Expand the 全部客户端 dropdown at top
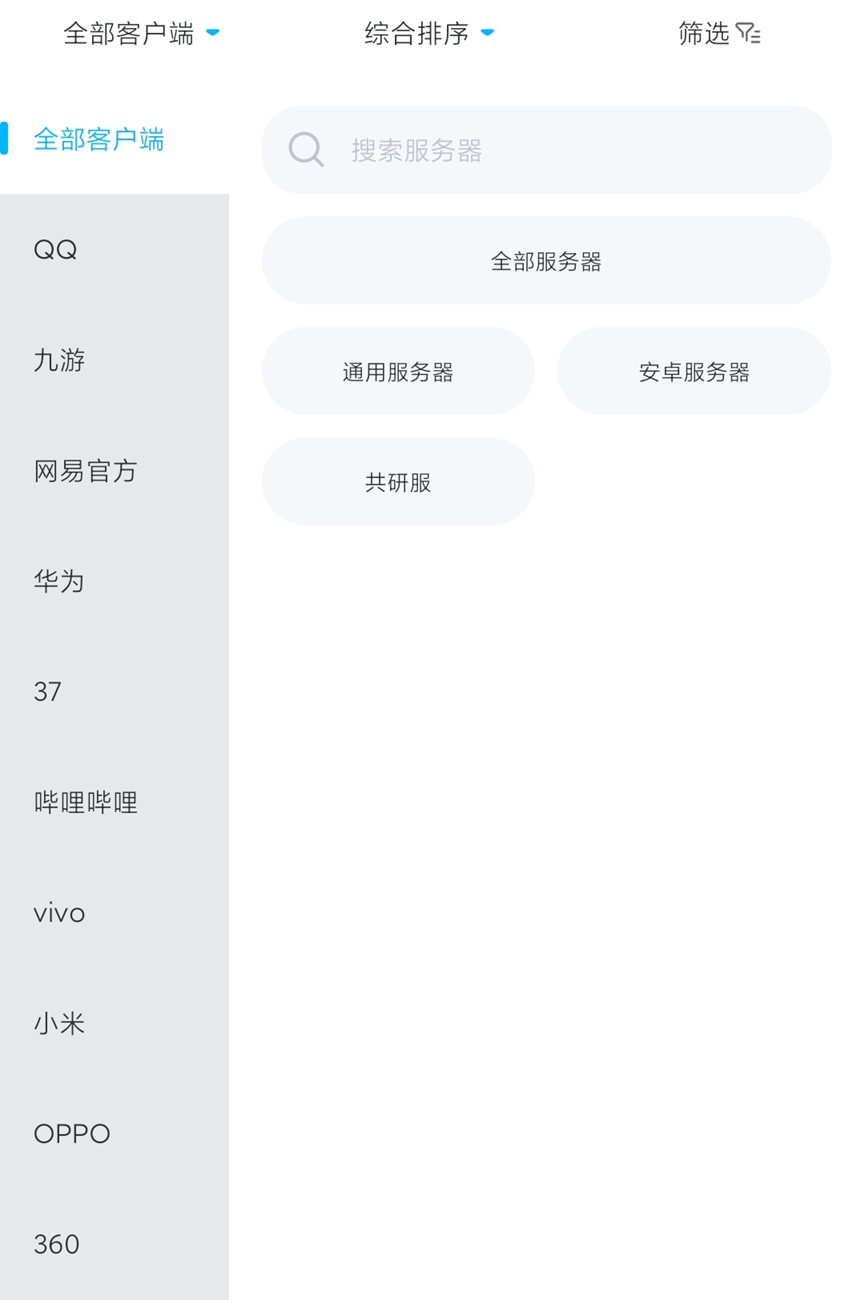865x1300 pixels. (141, 34)
